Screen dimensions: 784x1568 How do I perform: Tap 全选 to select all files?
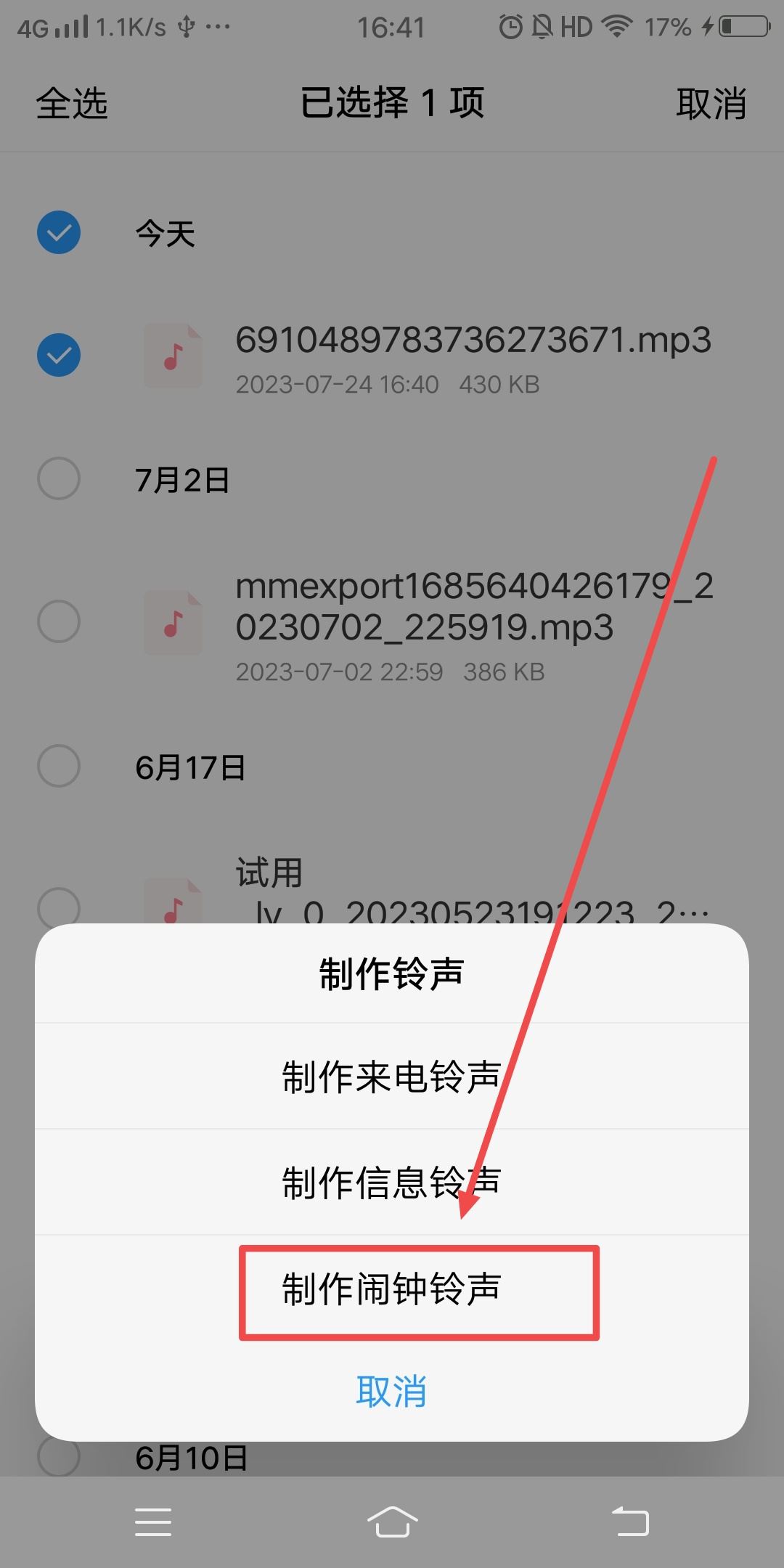click(x=73, y=105)
